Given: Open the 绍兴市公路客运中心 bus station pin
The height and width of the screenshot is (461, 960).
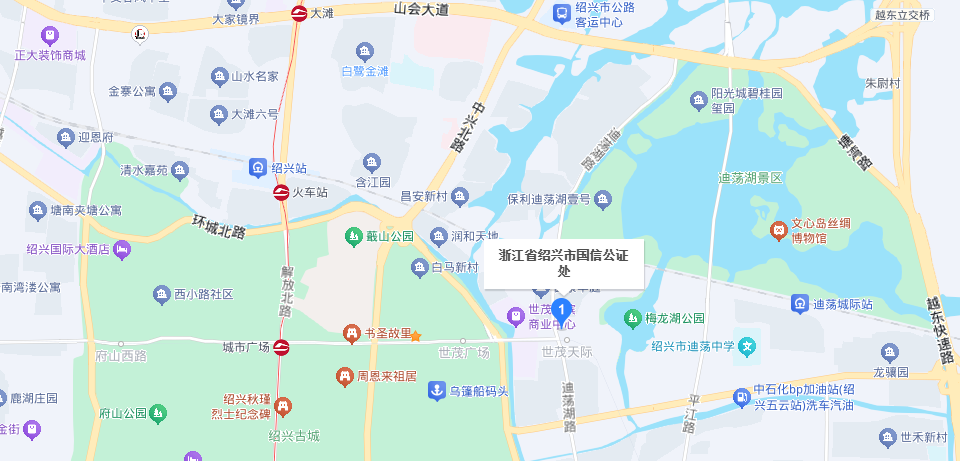Looking at the screenshot, I should pyautogui.click(x=562, y=14).
